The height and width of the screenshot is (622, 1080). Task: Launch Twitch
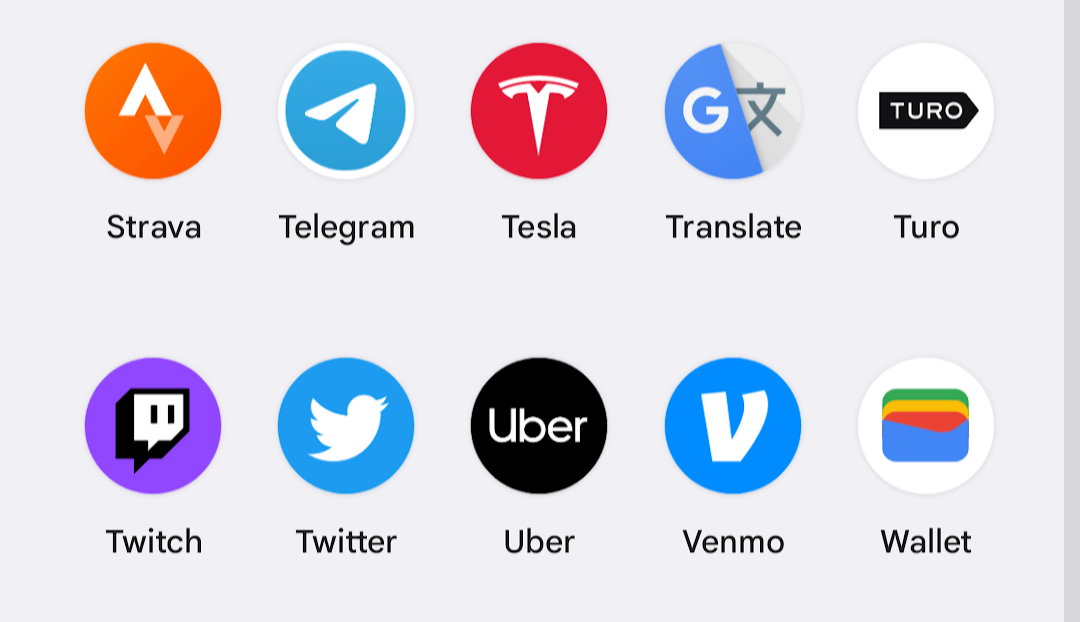(153, 426)
